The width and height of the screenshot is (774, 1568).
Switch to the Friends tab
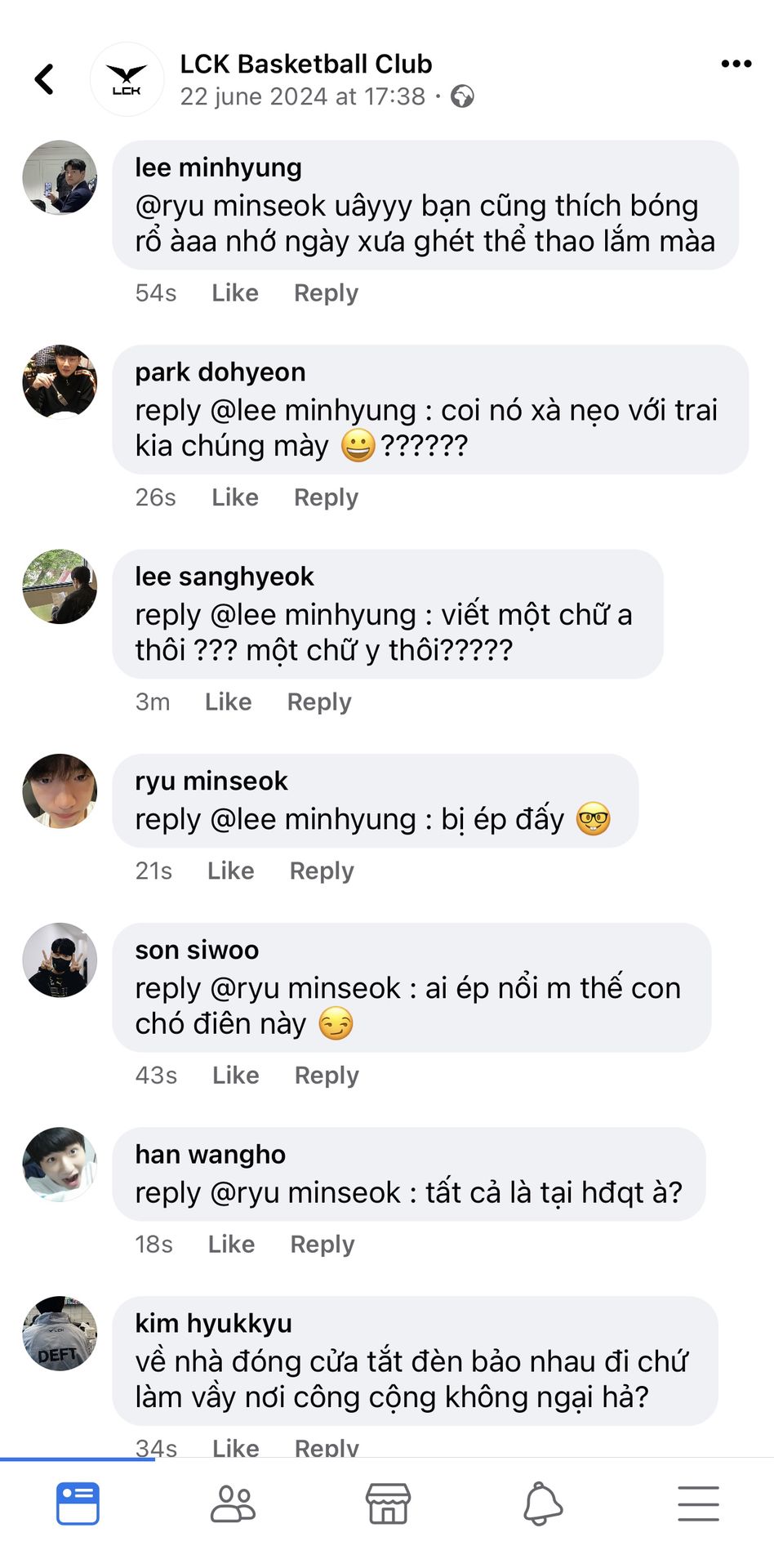(233, 1504)
